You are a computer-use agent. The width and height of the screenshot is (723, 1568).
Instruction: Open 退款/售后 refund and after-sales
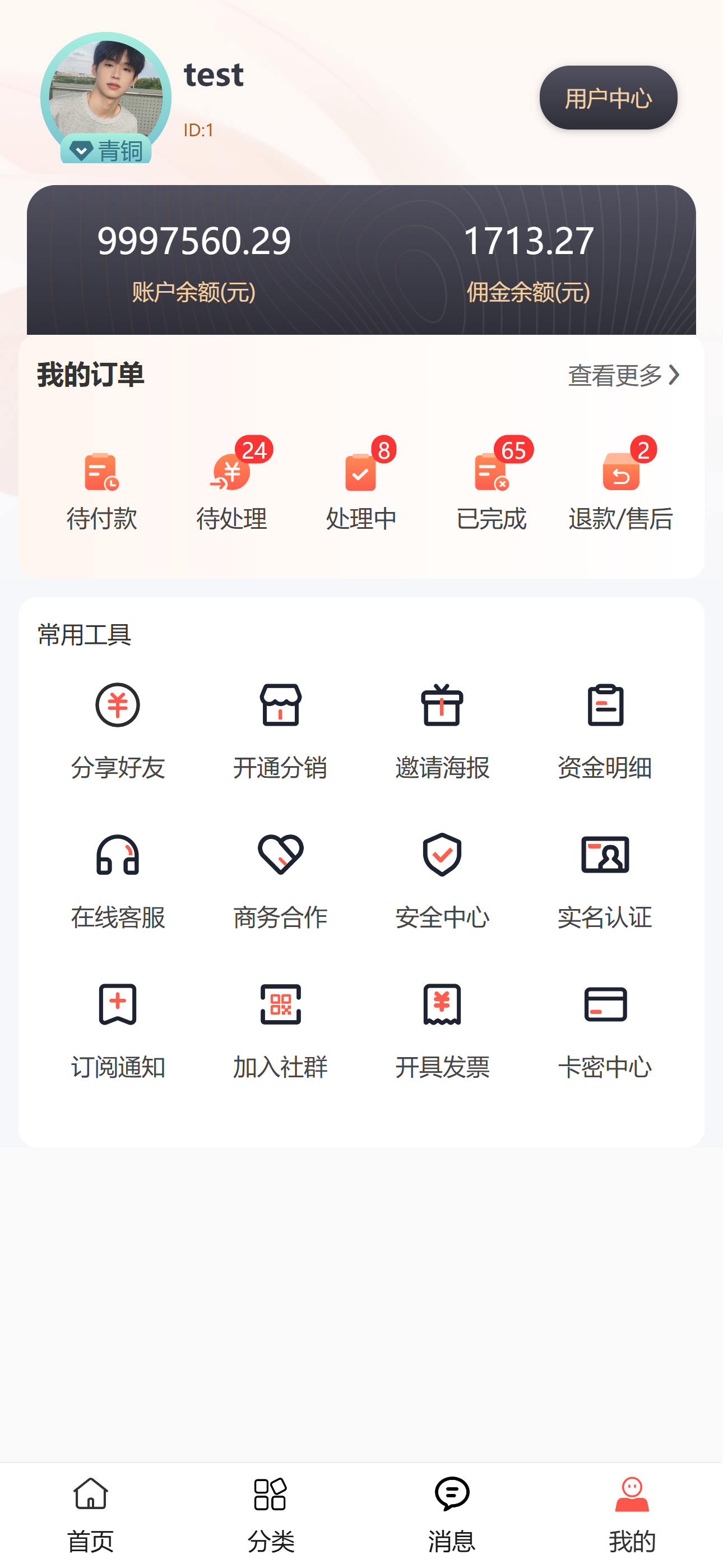[x=622, y=487]
